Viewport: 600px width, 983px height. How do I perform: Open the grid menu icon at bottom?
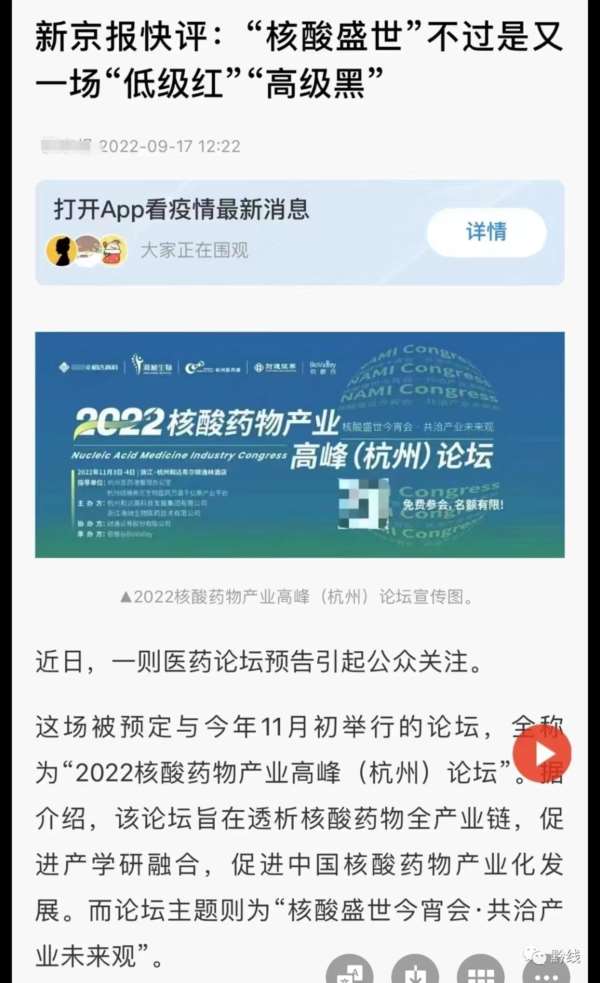click(480, 972)
